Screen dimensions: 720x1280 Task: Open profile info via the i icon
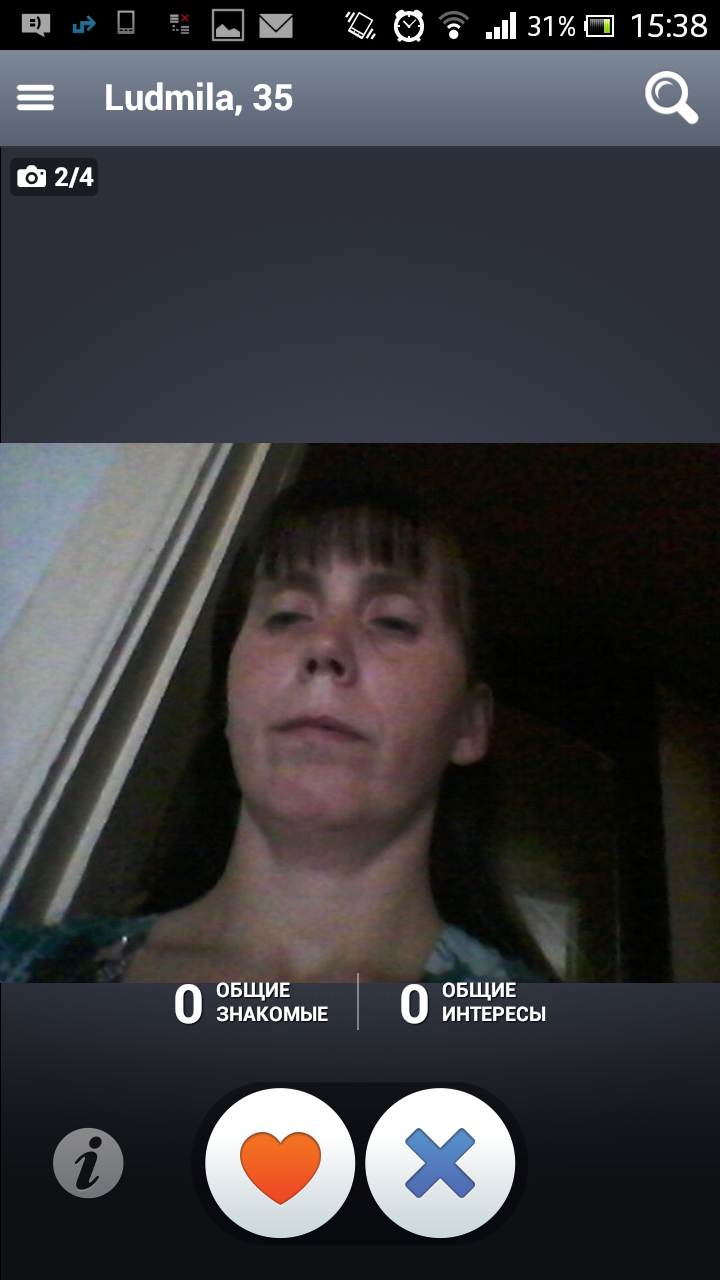tap(88, 1164)
